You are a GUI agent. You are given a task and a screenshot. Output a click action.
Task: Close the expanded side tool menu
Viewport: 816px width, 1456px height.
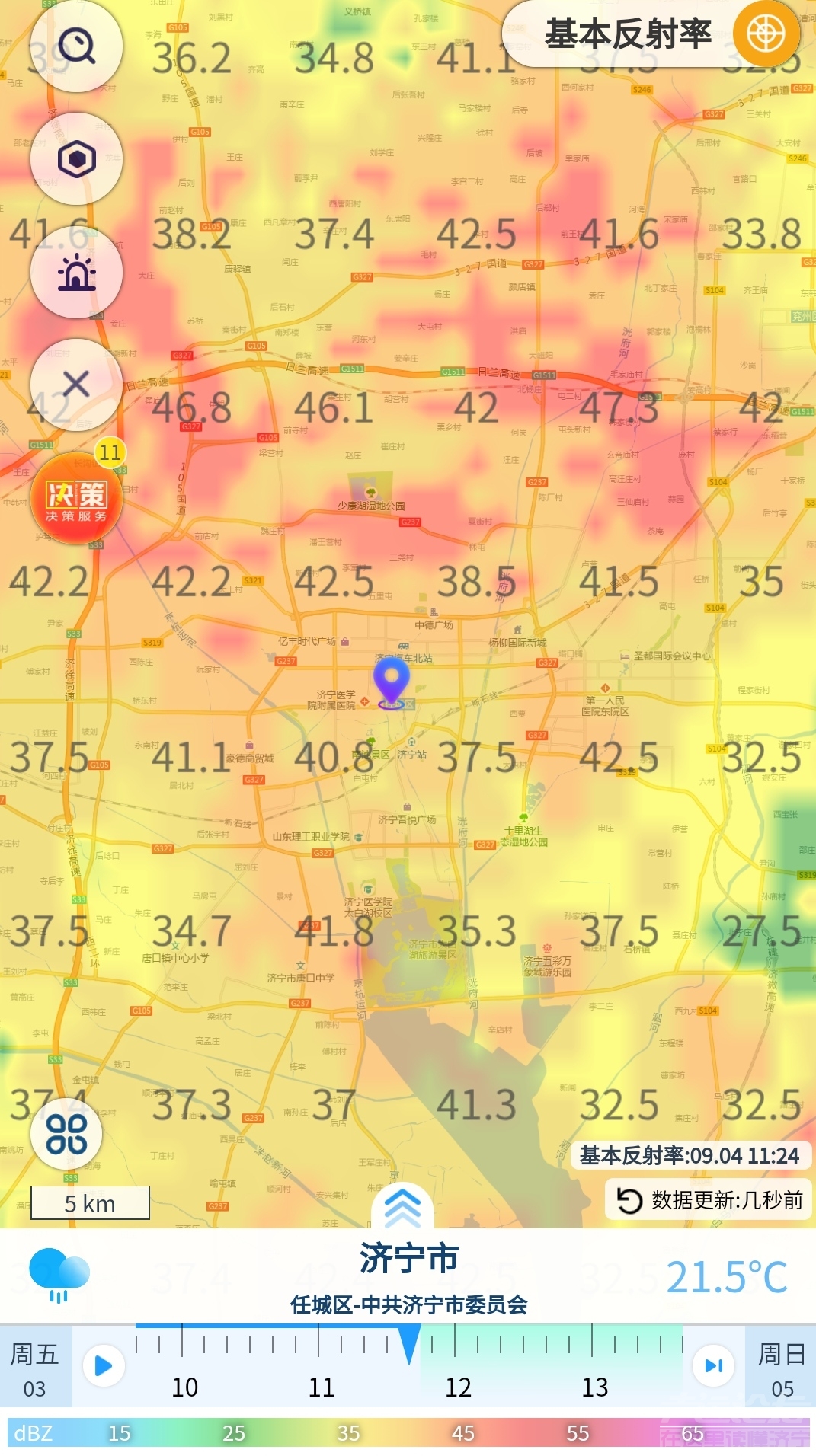tap(76, 385)
